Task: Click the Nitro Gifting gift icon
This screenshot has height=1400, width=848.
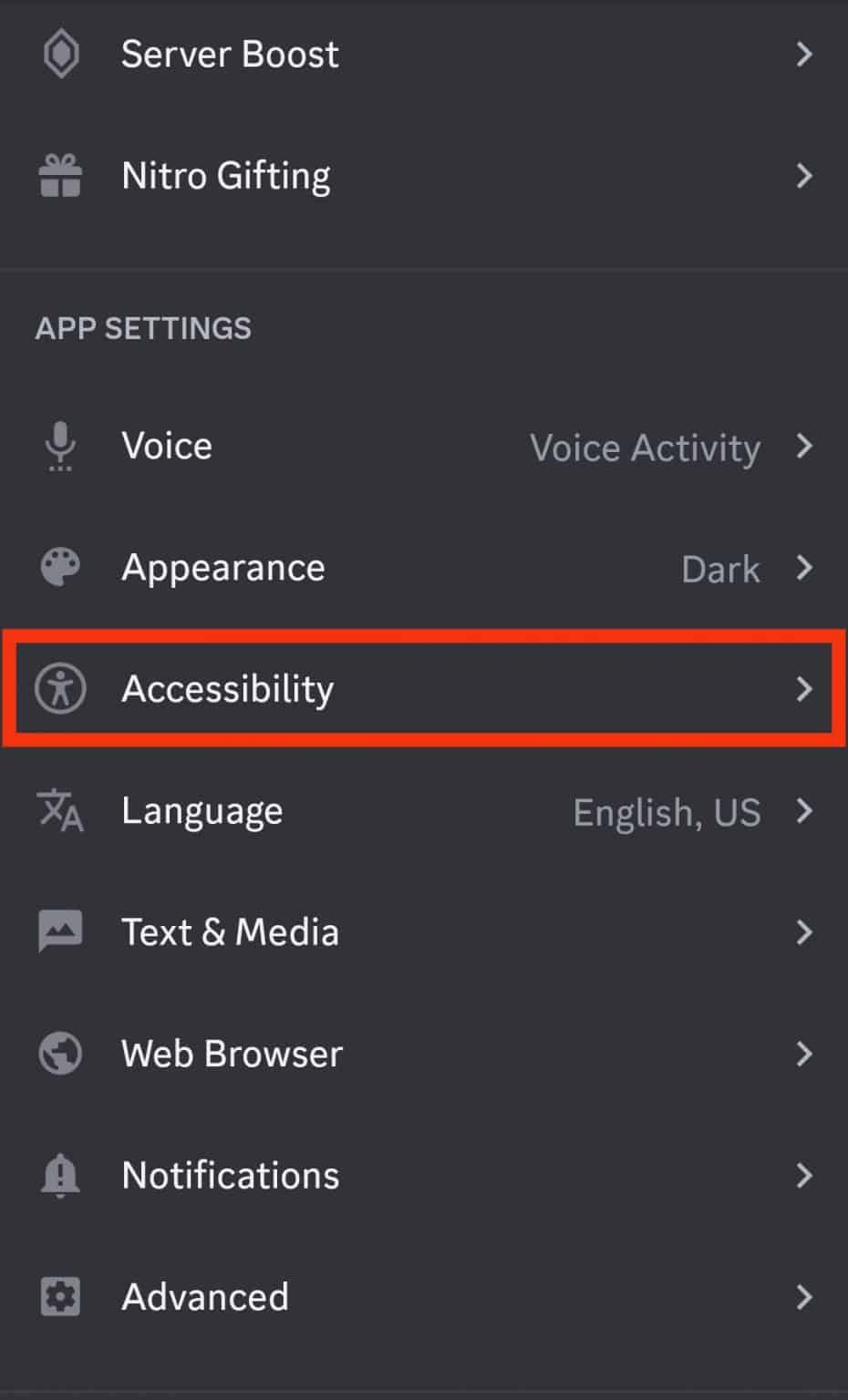Action: [x=60, y=176]
